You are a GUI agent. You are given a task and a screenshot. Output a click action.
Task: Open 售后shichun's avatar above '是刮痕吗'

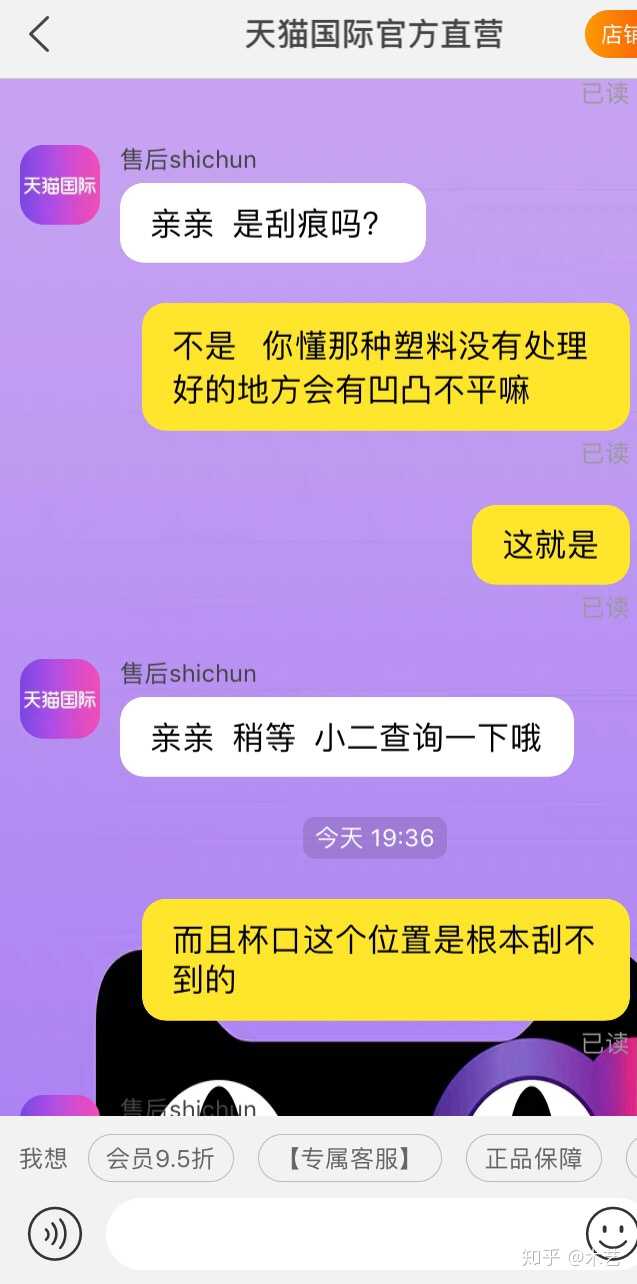click(x=60, y=185)
